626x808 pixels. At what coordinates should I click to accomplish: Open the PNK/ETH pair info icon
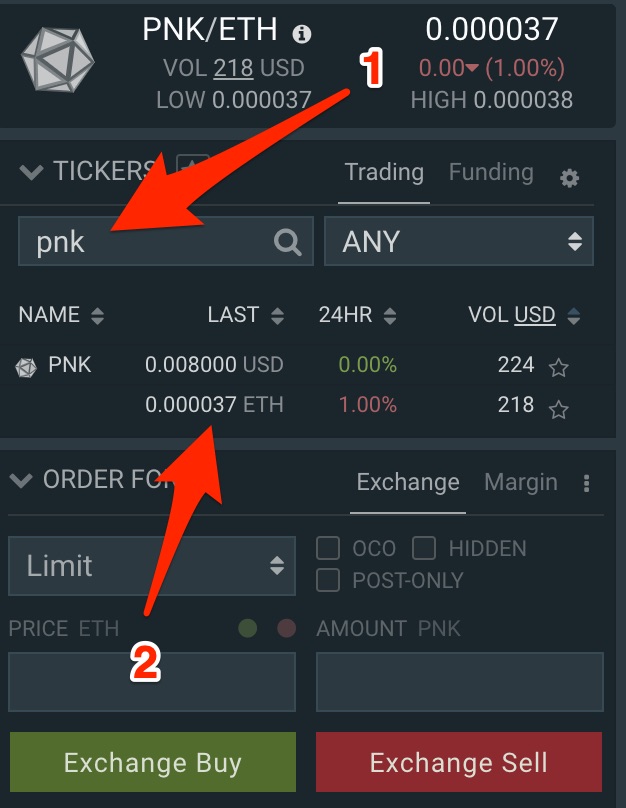click(x=301, y=34)
